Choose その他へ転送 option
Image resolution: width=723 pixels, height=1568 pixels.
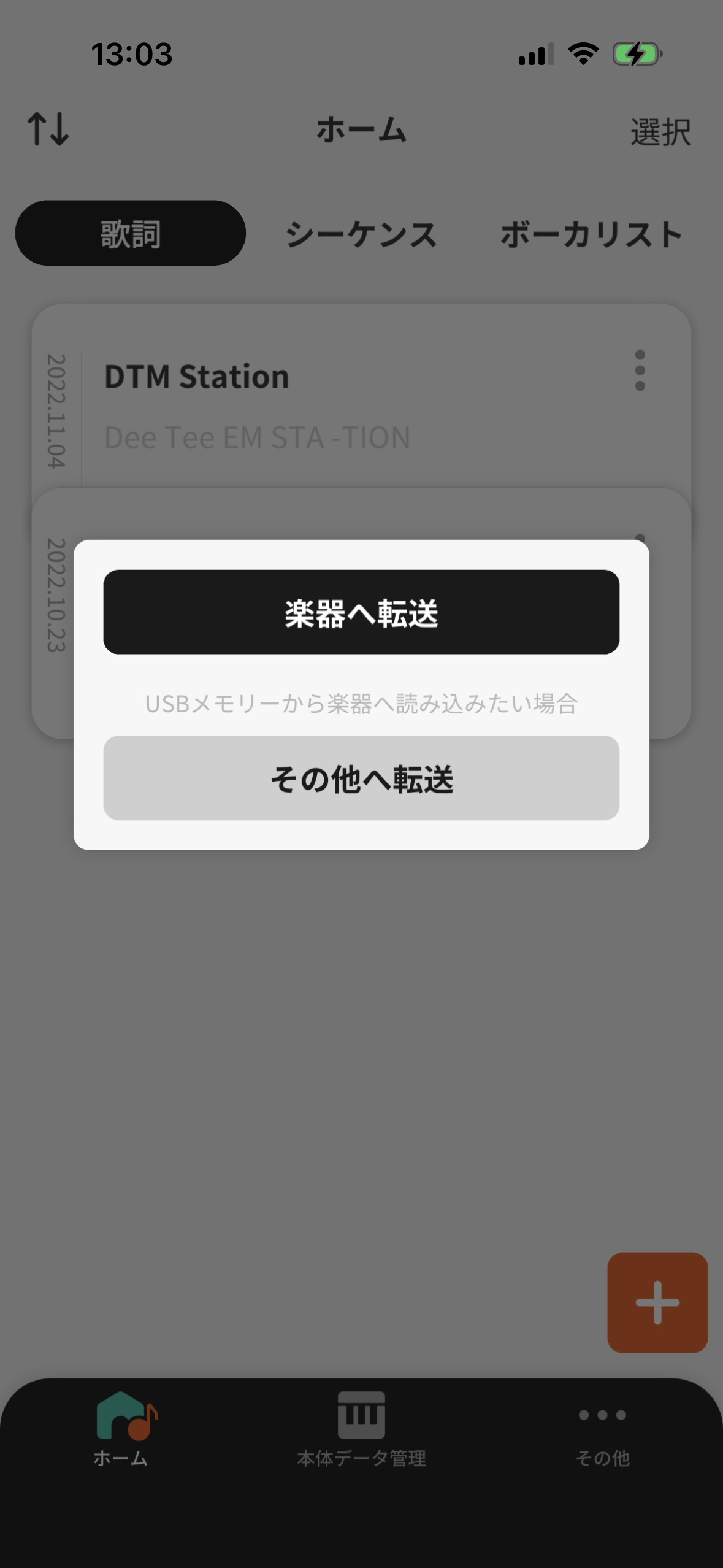click(x=361, y=778)
